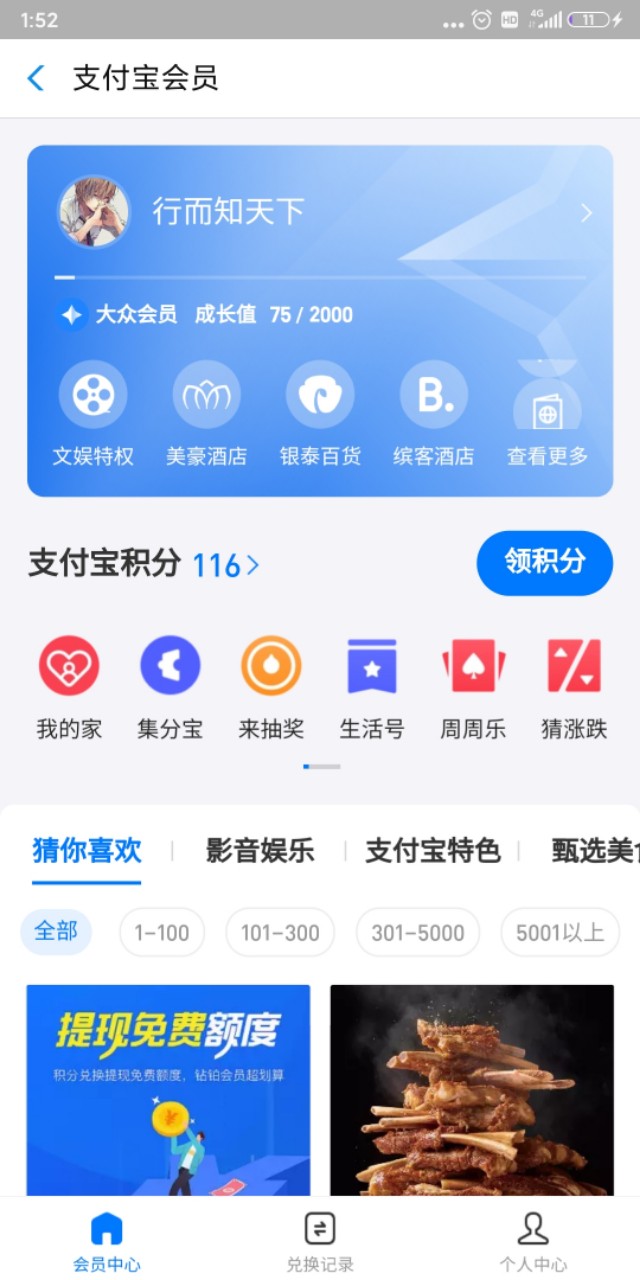View 支付宝积分 116 points details
Screen dimensions: 640x1280
[144, 565]
